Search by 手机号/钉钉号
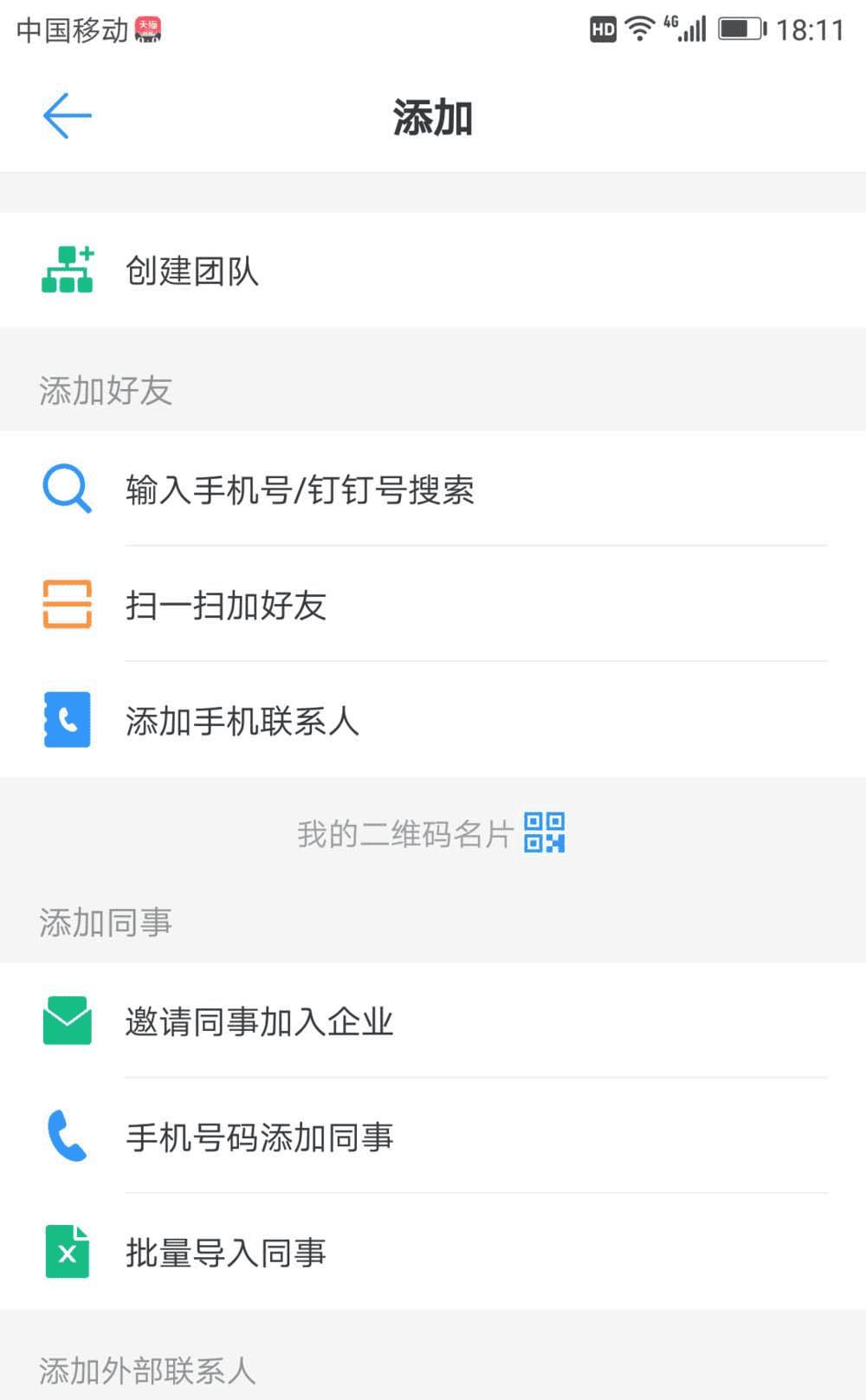The image size is (866, 1400). pyautogui.click(x=300, y=489)
